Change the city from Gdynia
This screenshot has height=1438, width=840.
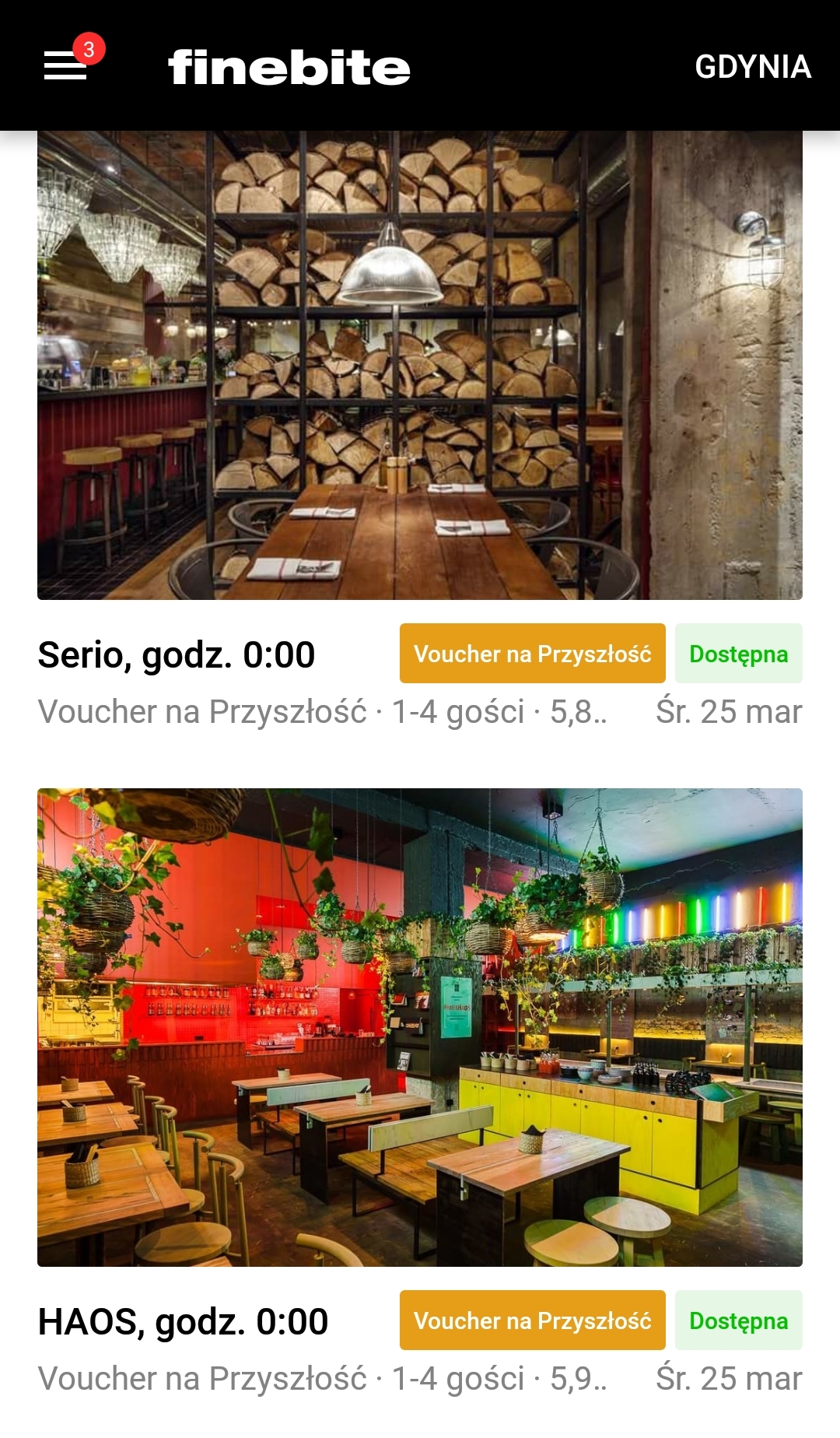tap(752, 67)
